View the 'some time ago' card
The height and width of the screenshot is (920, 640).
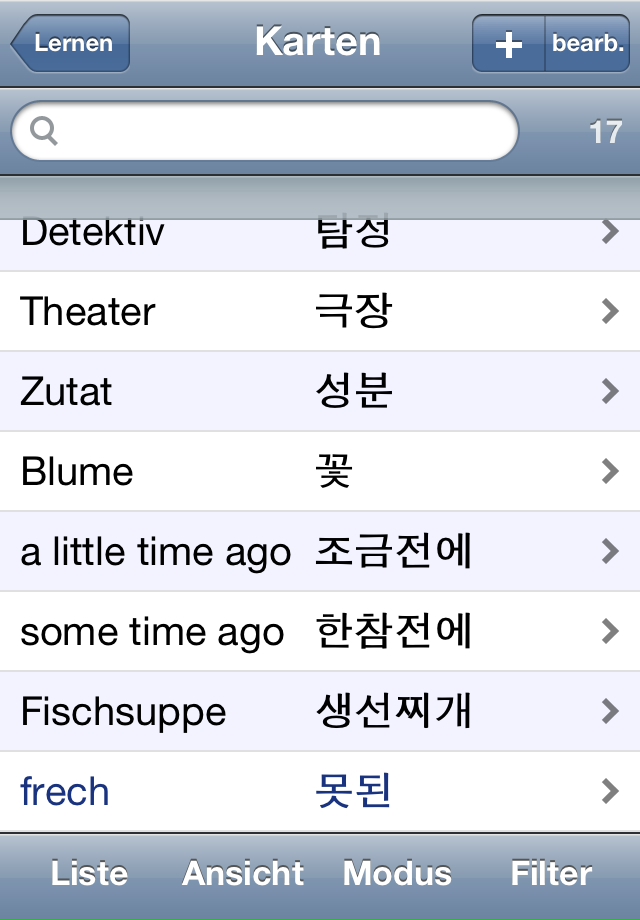pyautogui.click(x=320, y=631)
